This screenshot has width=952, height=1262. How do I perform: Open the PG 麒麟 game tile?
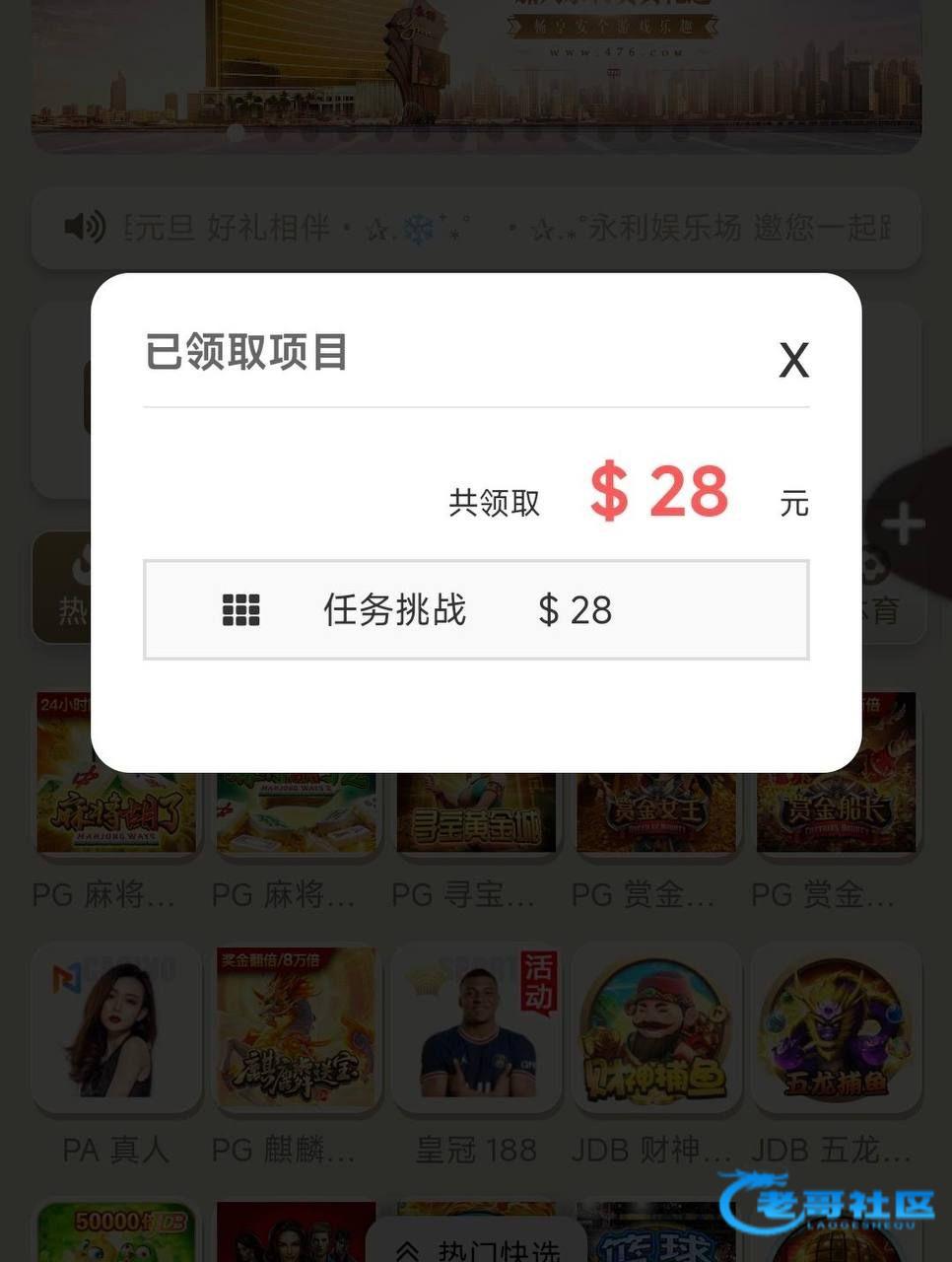click(x=296, y=1030)
